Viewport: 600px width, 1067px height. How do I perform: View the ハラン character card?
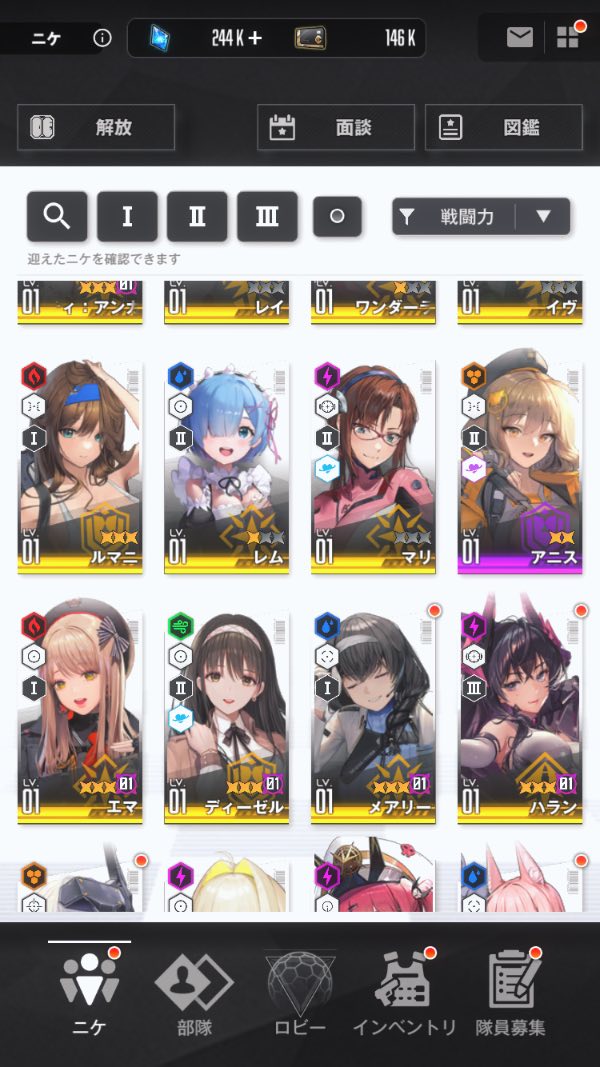coord(519,716)
